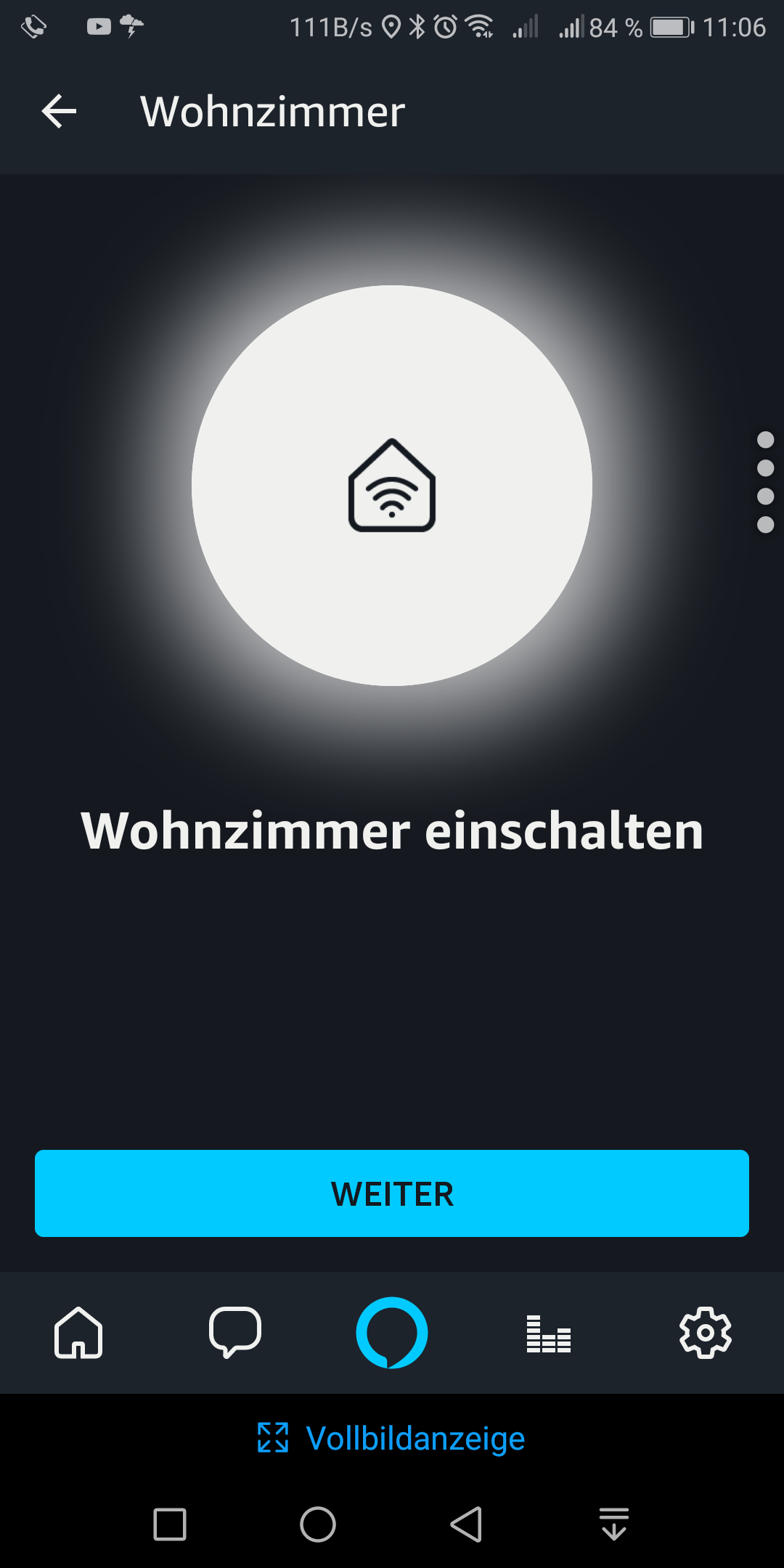Tap the WEITER button
Image resolution: width=784 pixels, height=1568 pixels.
(x=392, y=1193)
